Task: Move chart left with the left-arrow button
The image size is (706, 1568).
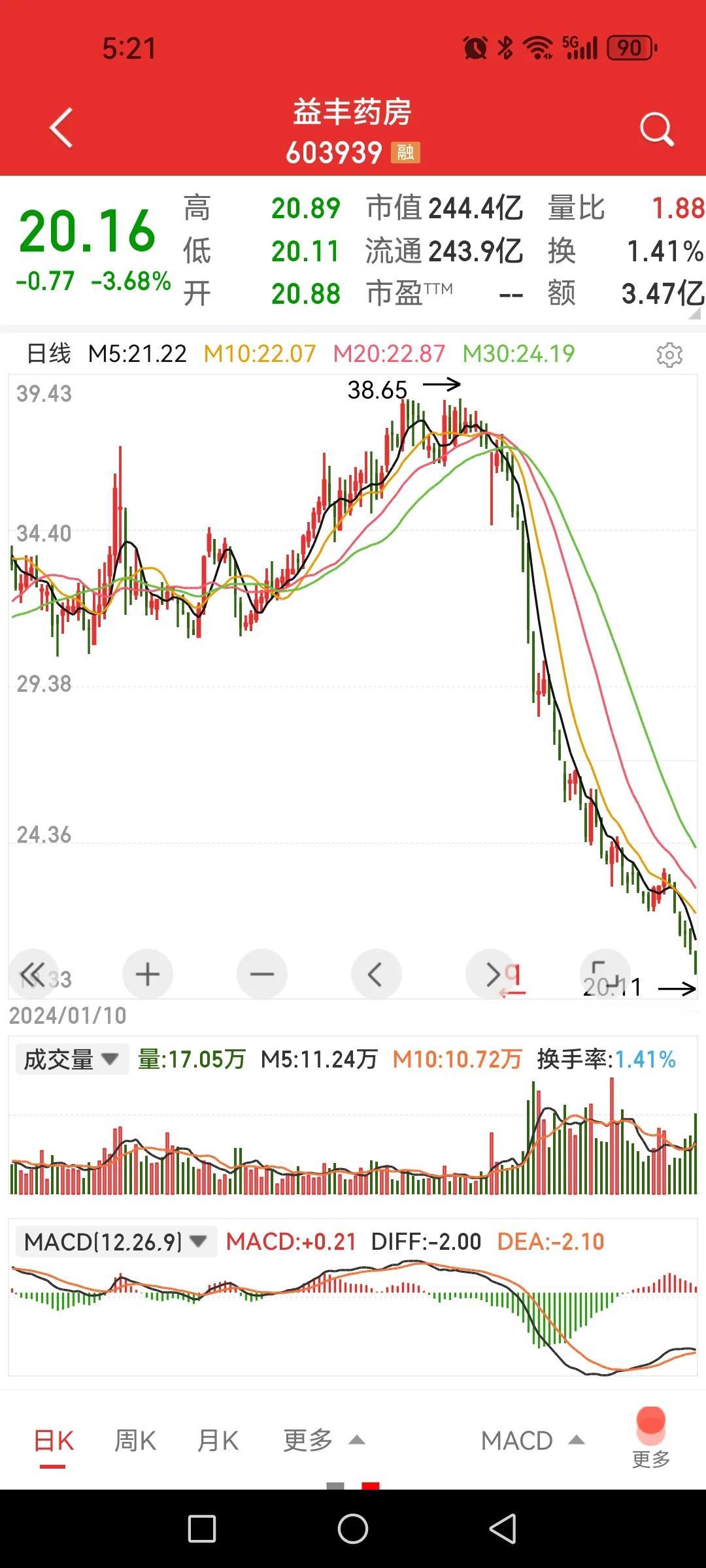Action: coord(376,974)
